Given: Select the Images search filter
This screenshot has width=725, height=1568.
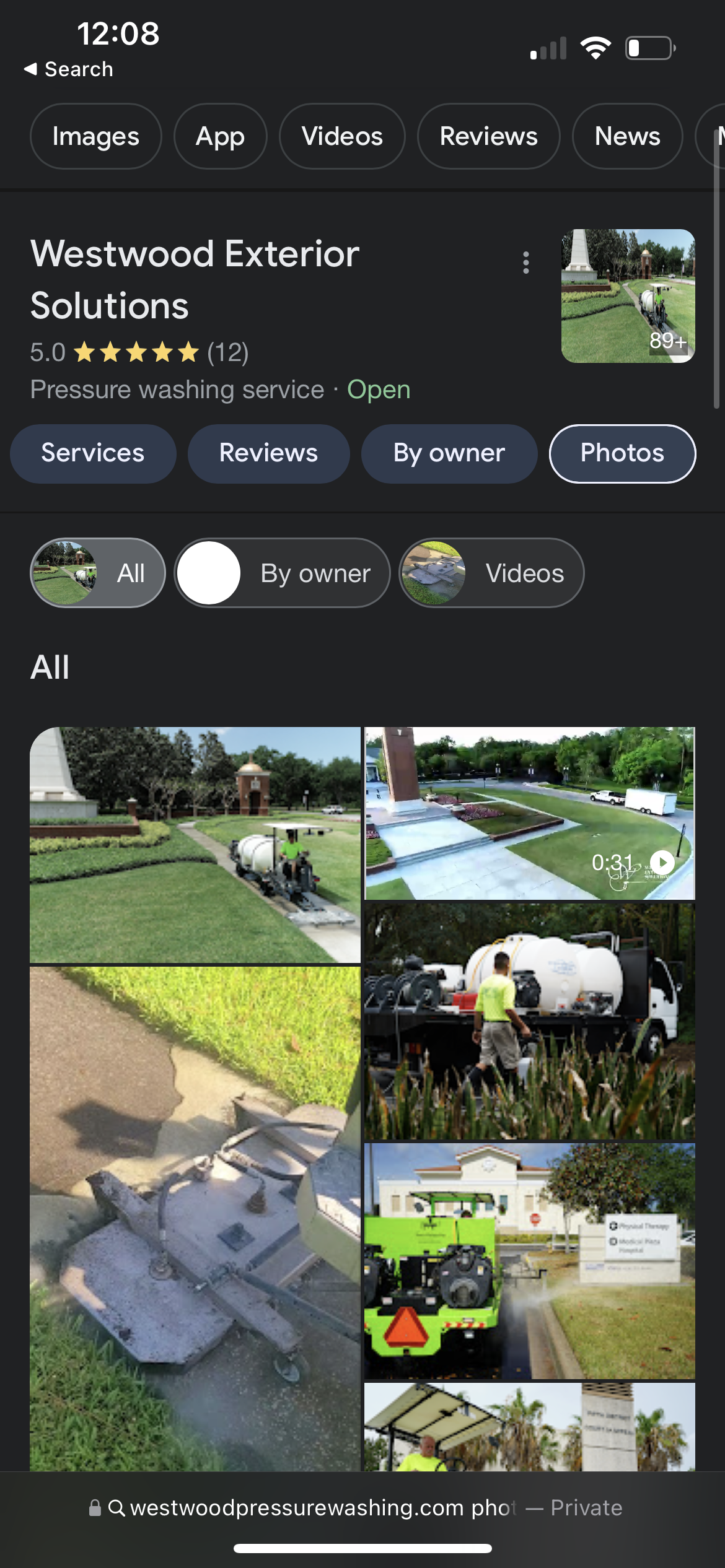Looking at the screenshot, I should (96, 136).
